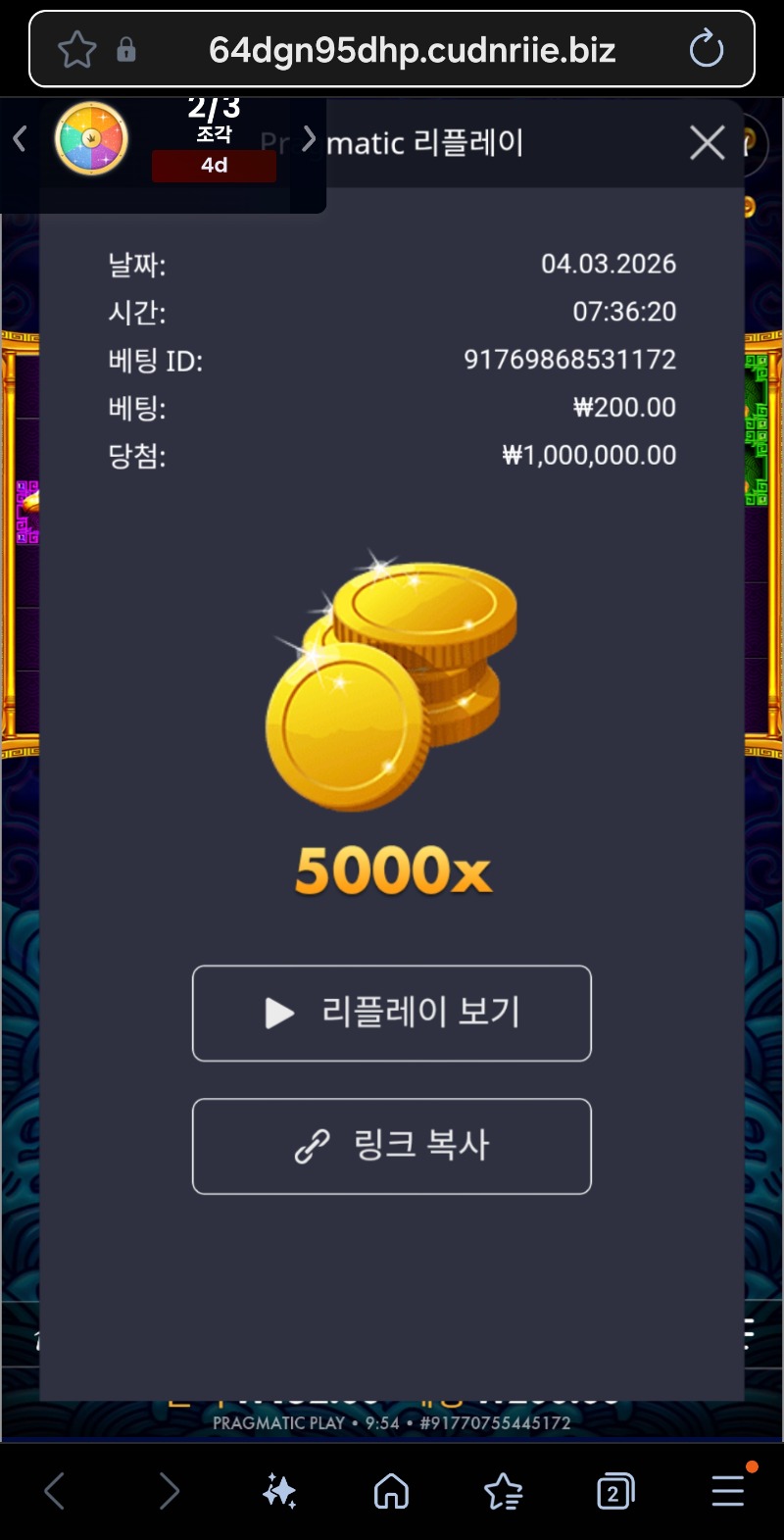Go forward in browser history
784x1540 pixels.
click(x=170, y=1492)
